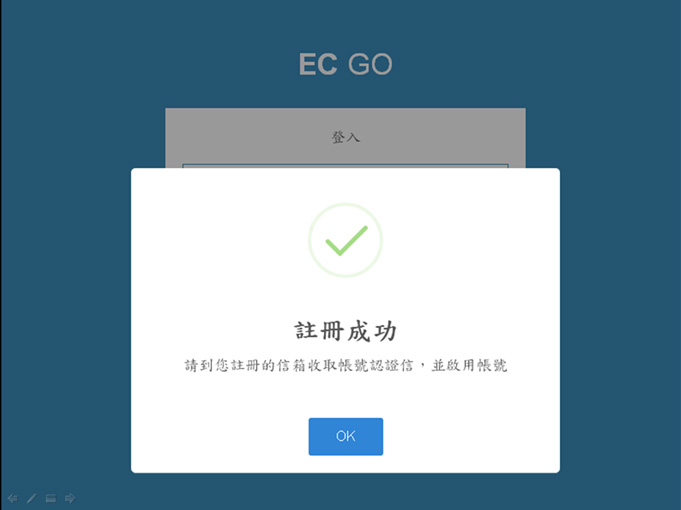The width and height of the screenshot is (681, 510).
Task: Advance with the next slide arrow
Action: pyautogui.click(x=70, y=497)
